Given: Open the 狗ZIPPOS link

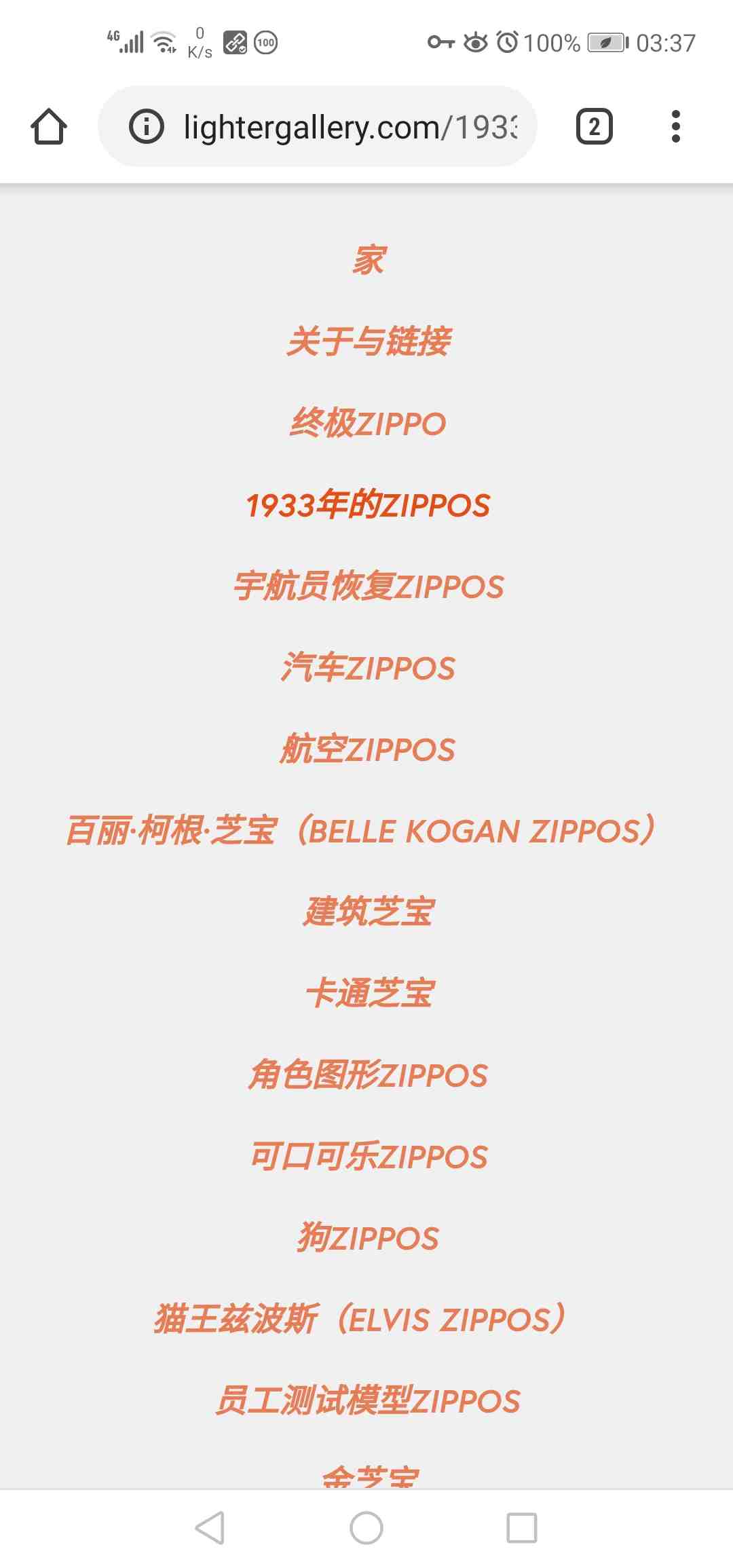Looking at the screenshot, I should [x=368, y=1237].
